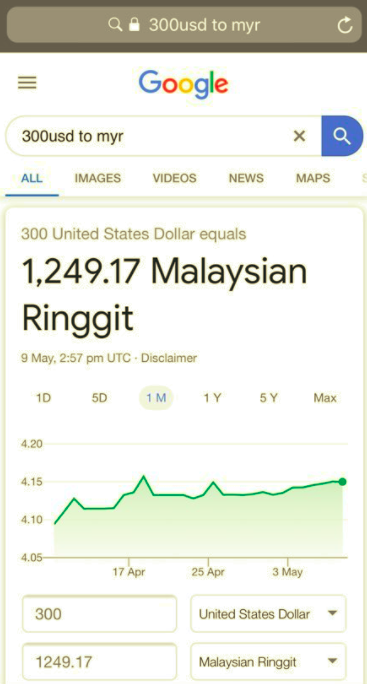Open the United States Dollar currency dropdown
367x684 pixels.
tap(268, 614)
